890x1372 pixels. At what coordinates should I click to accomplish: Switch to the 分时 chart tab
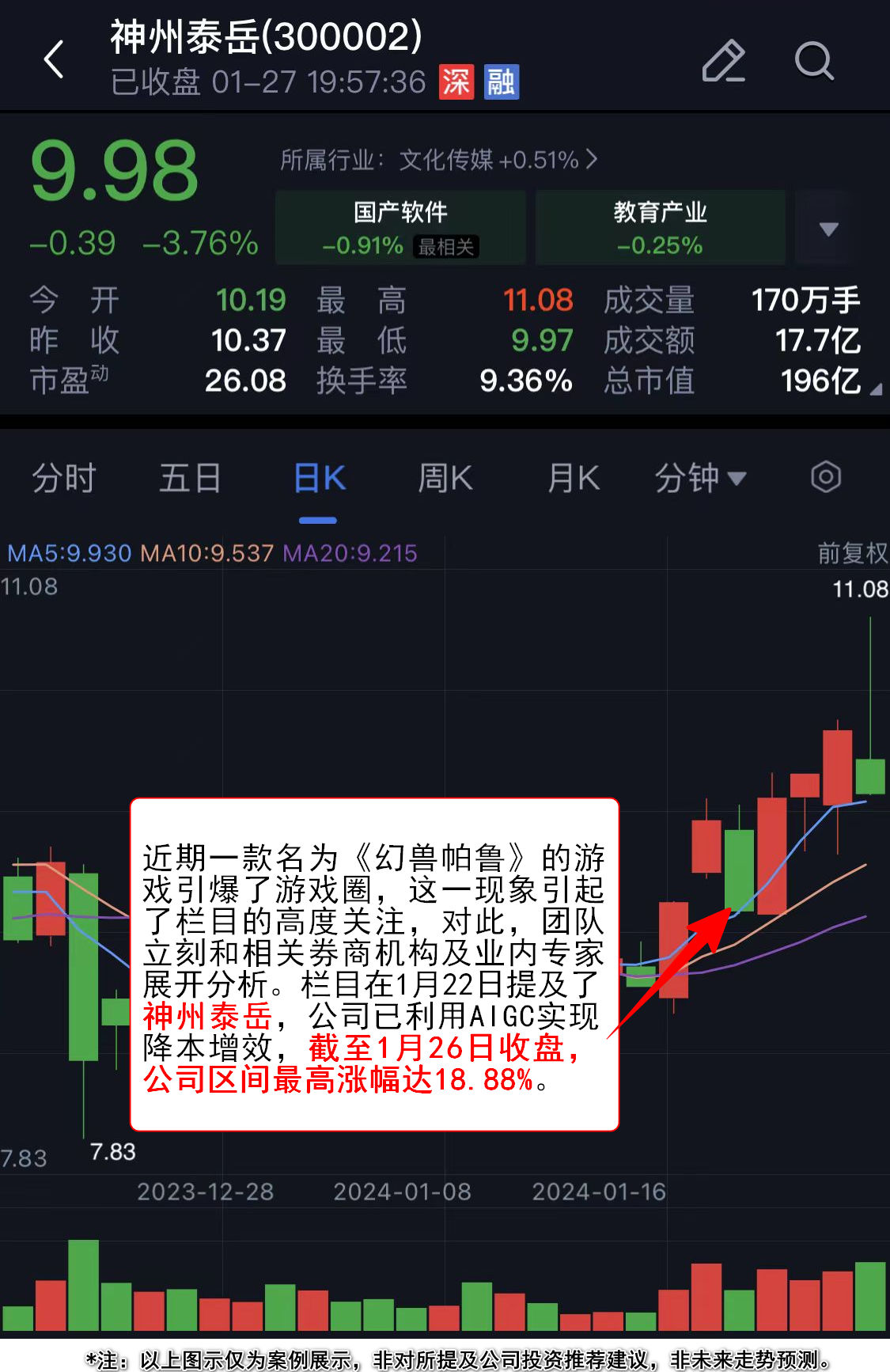[x=63, y=479]
